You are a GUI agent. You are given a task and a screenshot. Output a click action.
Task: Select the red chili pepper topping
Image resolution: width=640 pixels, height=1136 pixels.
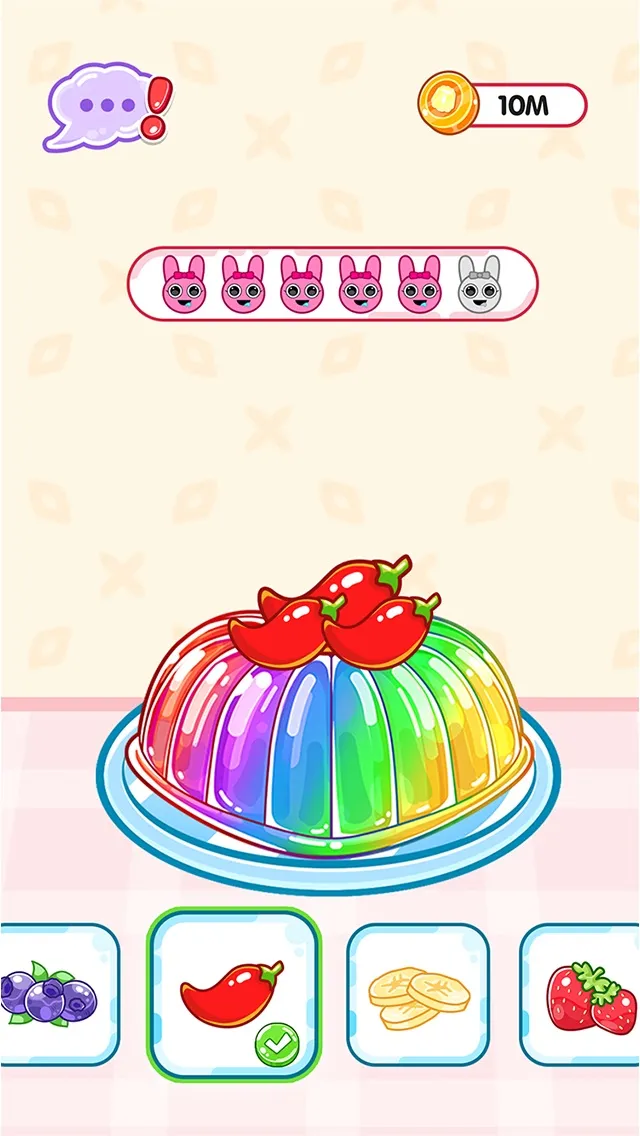pos(234,993)
